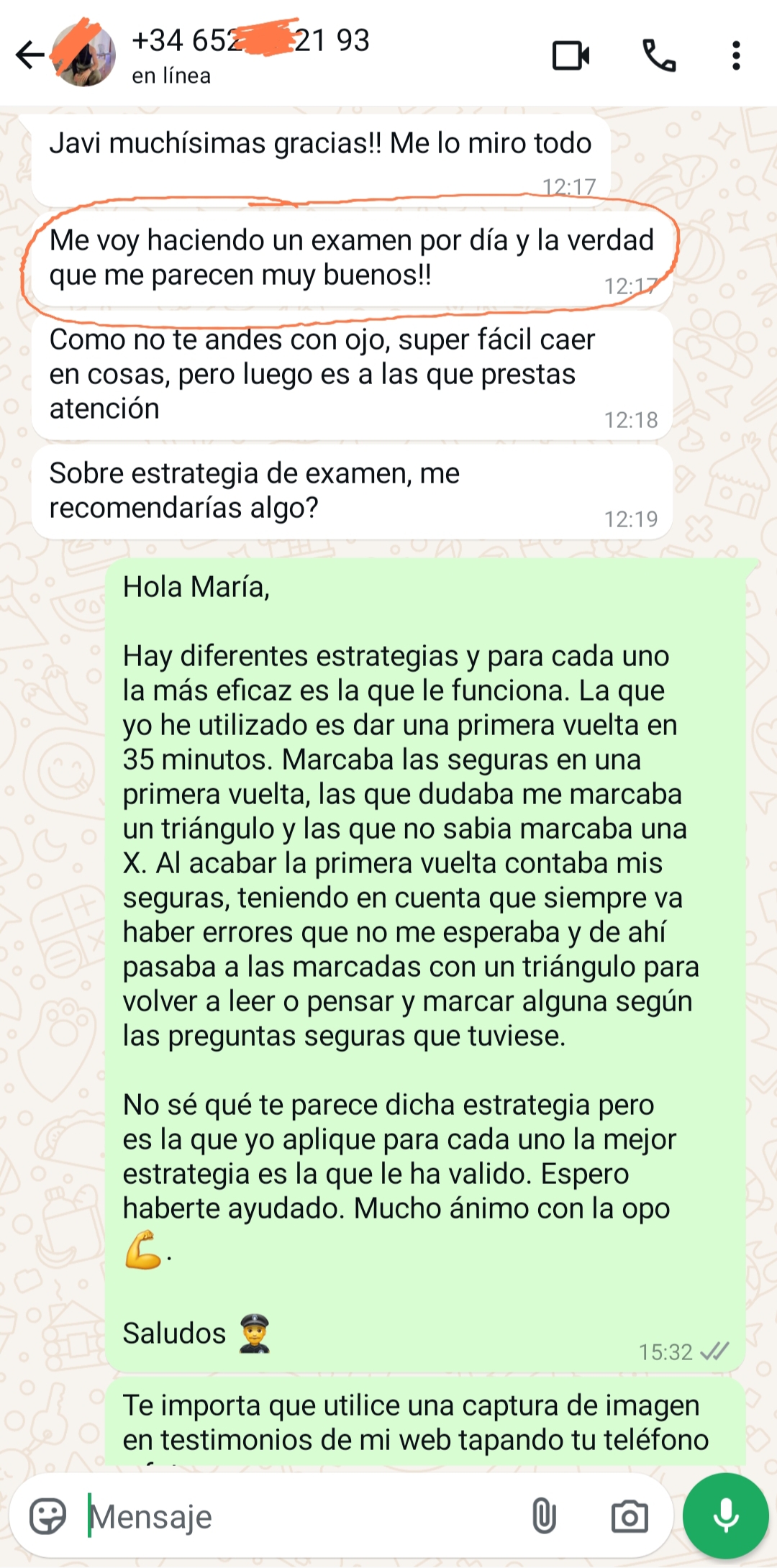The height and width of the screenshot is (1568, 777).
Task: Open the contact's profile picture
Action: [85, 55]
